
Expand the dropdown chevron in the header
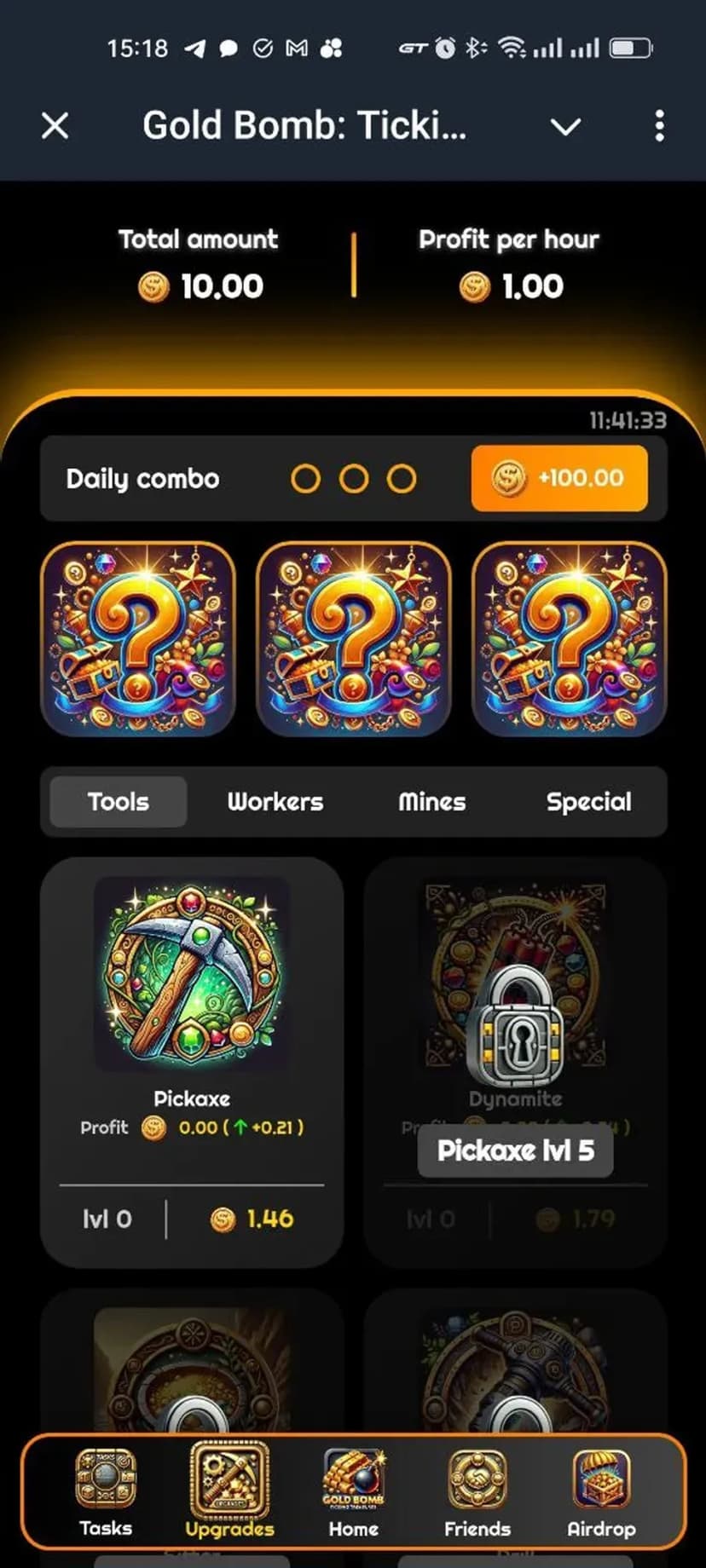565,127
